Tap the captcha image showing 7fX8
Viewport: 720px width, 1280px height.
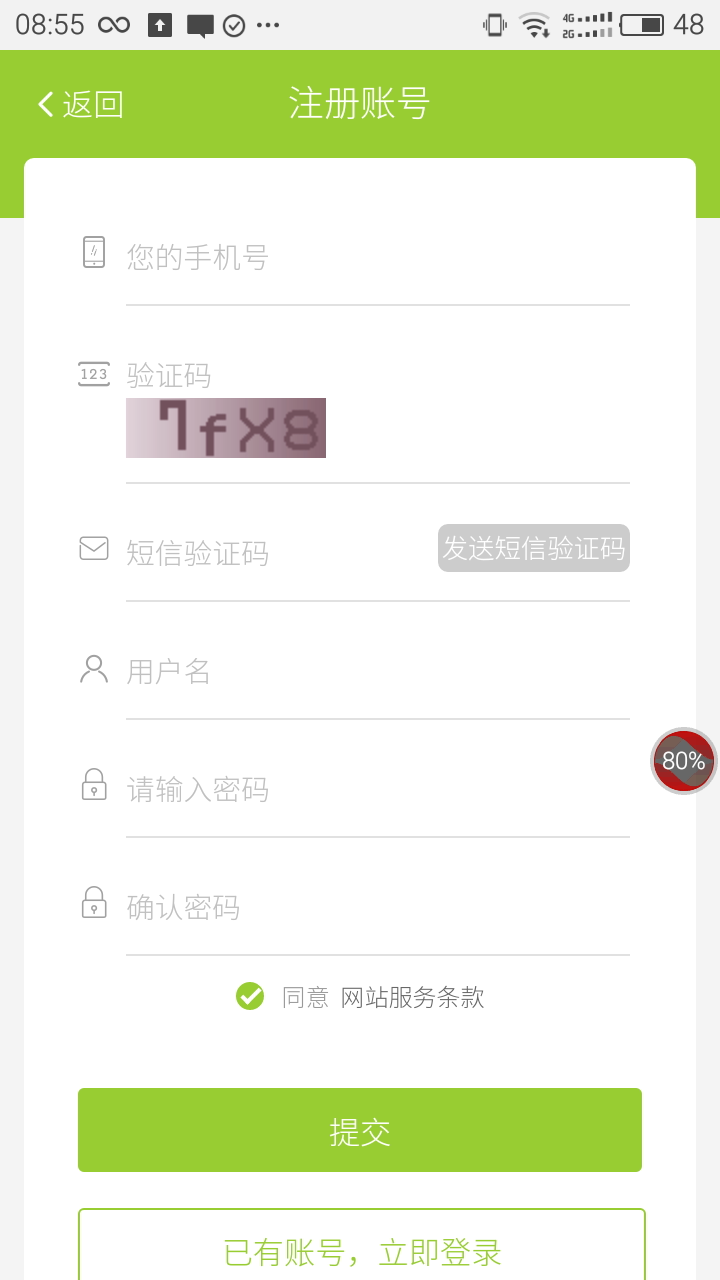pyautogui.click(x=225, y=428)
